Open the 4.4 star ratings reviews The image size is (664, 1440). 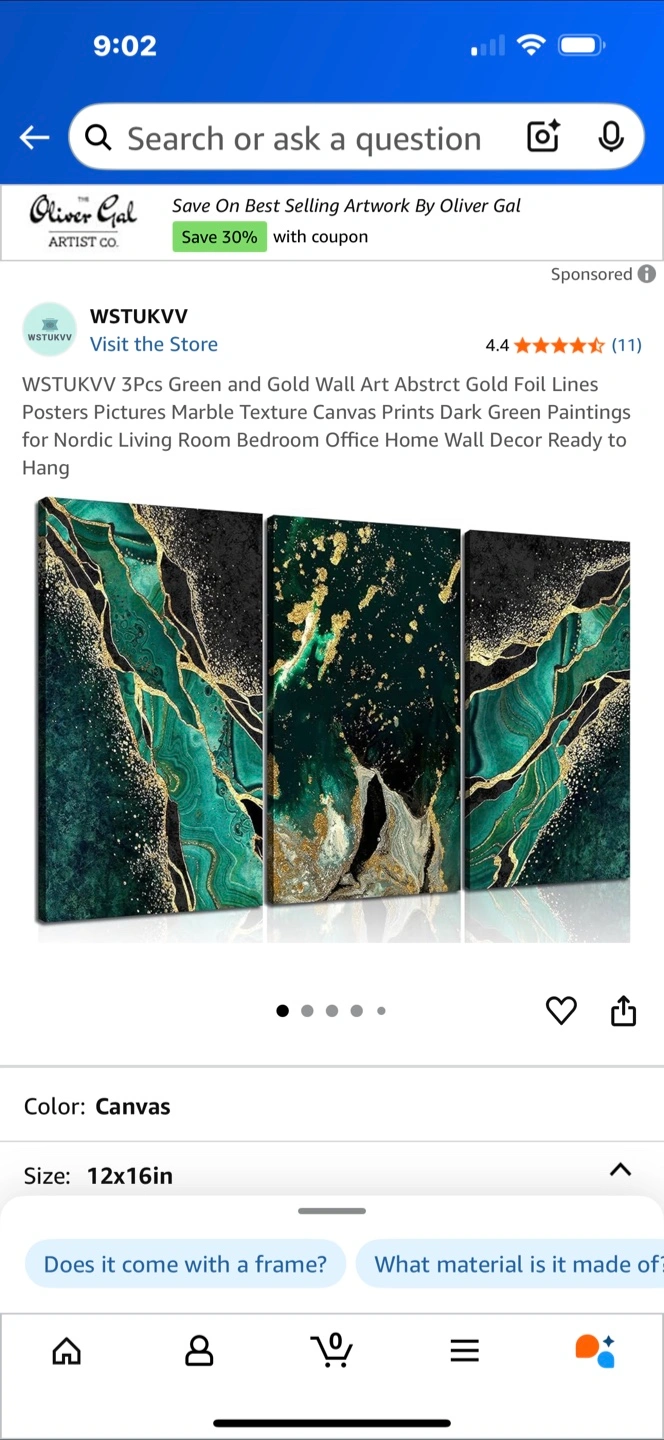pyautogui.click(x=563, y=345)
